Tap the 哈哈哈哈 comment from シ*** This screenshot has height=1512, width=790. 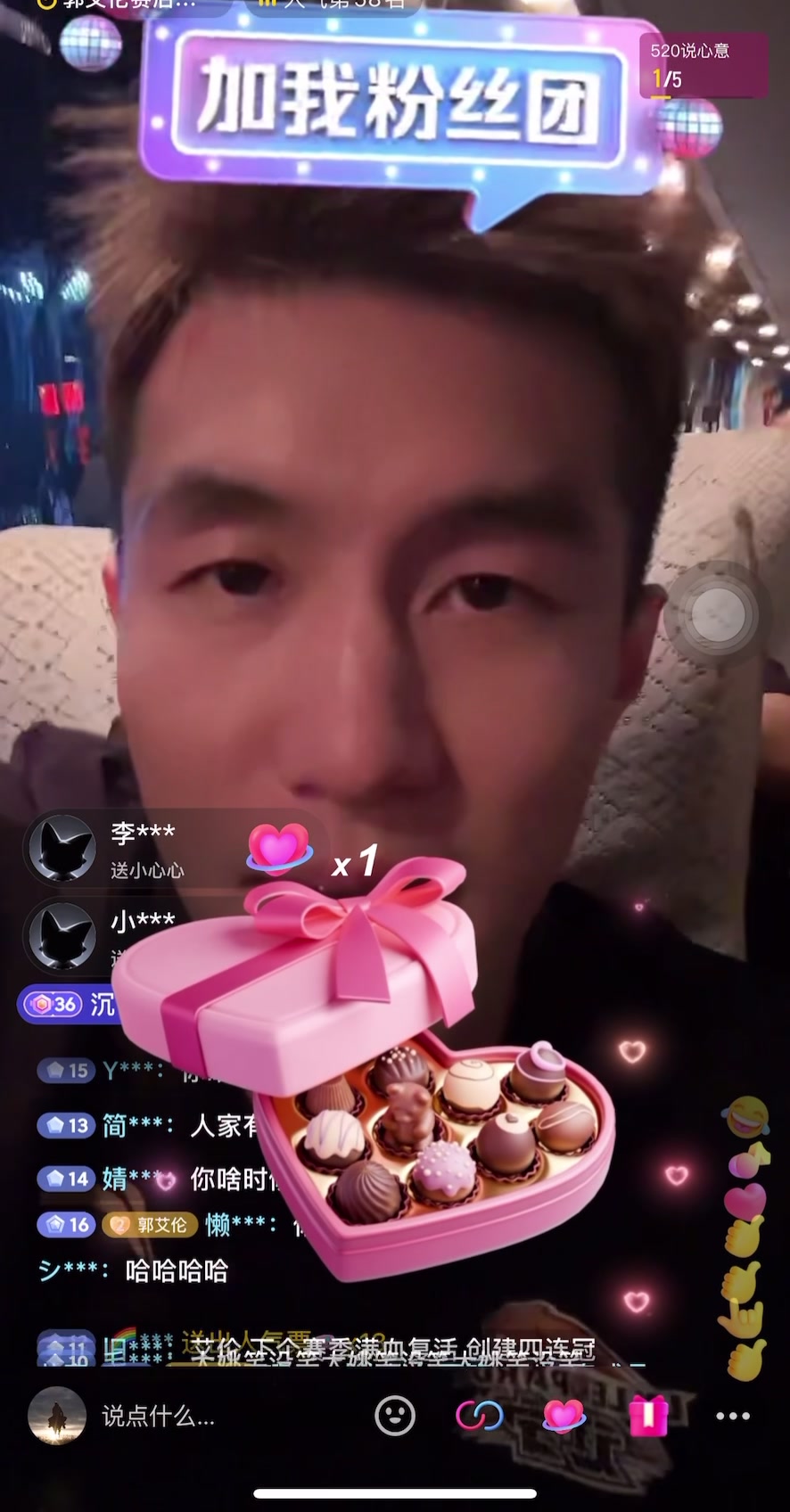coord(176,1270)
